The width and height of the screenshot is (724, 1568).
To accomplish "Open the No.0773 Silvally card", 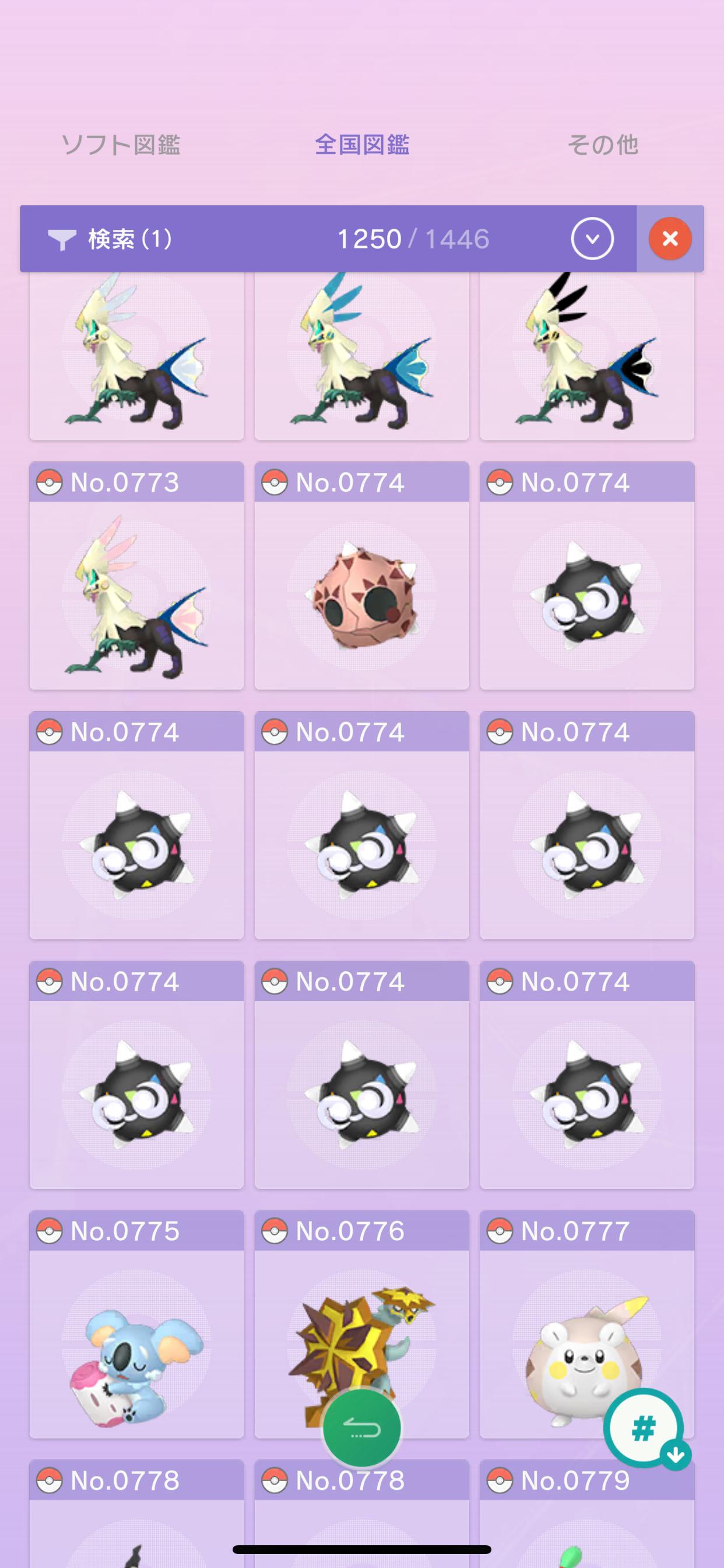I will coord(136,576).
